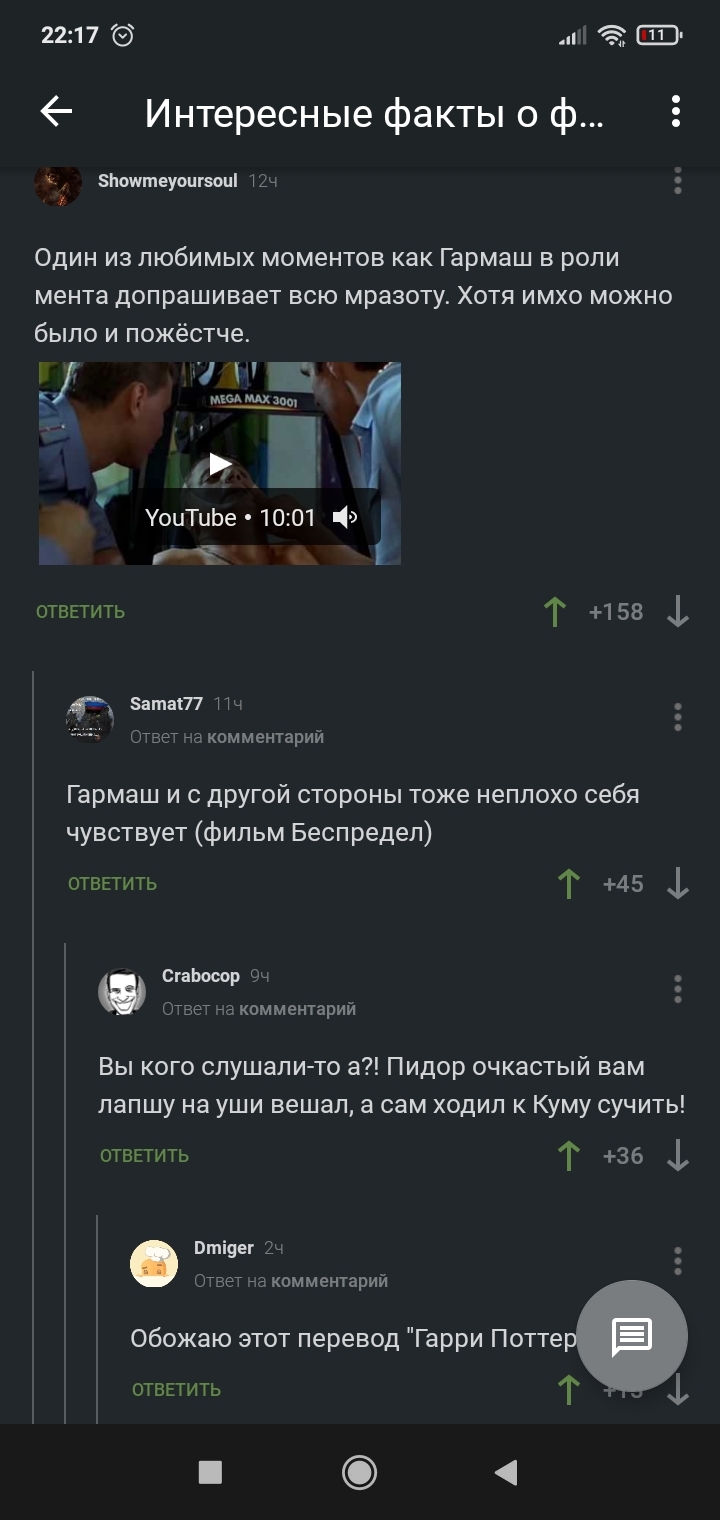This screenshot has height=1520, width=720.
Task: Tap the floating write-comment button
Action: click(x=632, y=1336)
